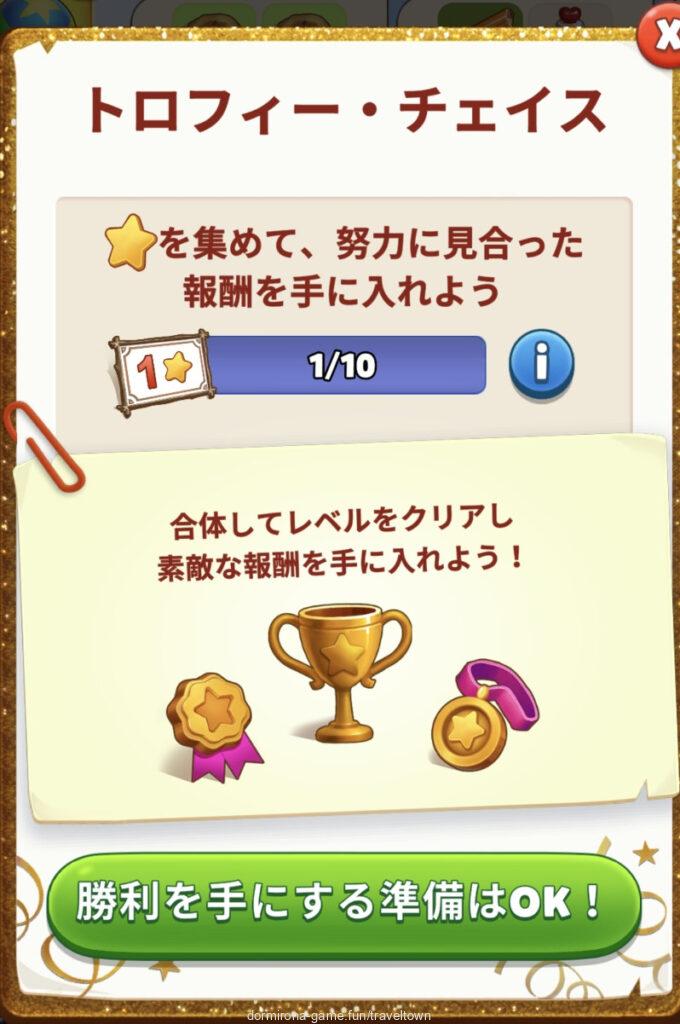Tap the 勝利を手にする準備はOK! button
Image resolution: width=680 pixels, height=1024 pixels.
(341, 904)
